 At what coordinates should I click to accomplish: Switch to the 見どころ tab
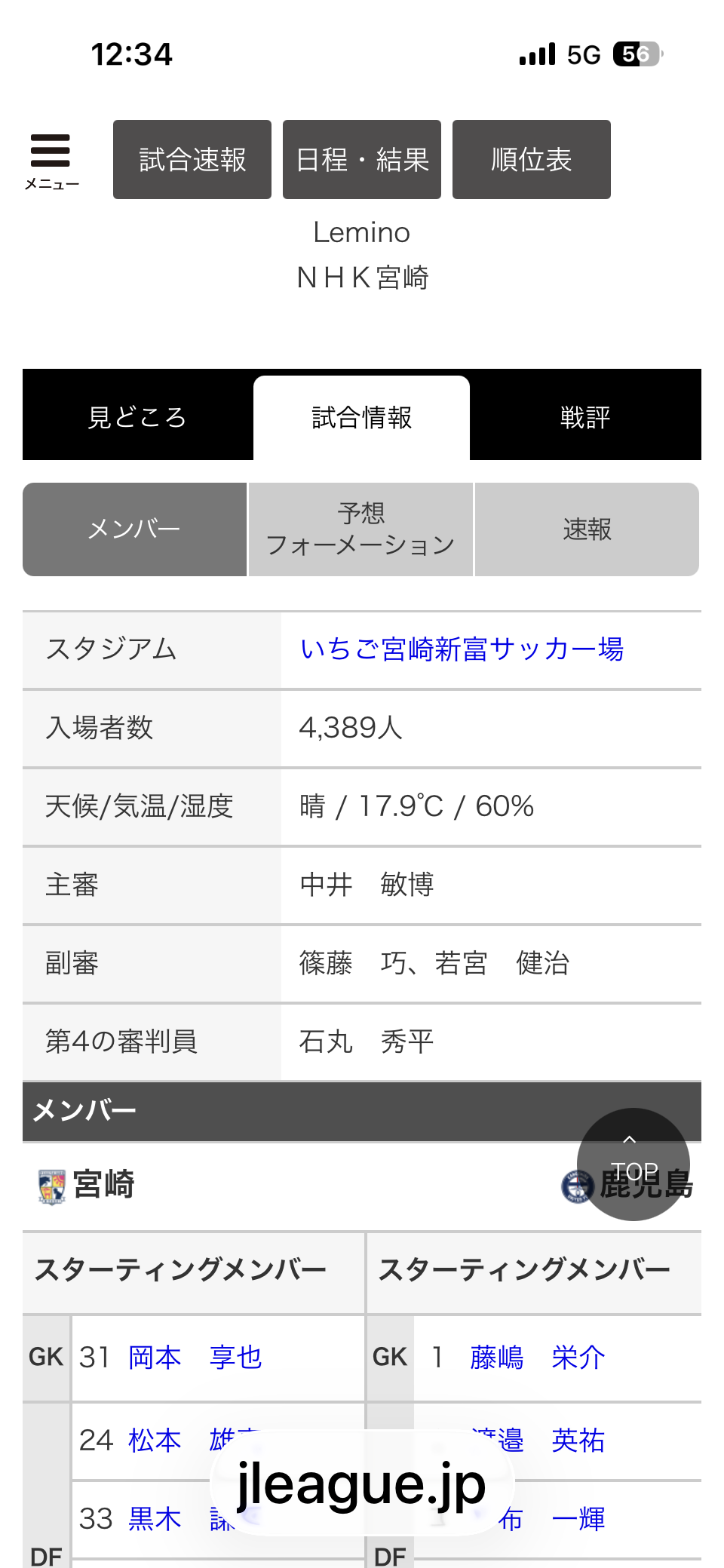tap(137, 417)
